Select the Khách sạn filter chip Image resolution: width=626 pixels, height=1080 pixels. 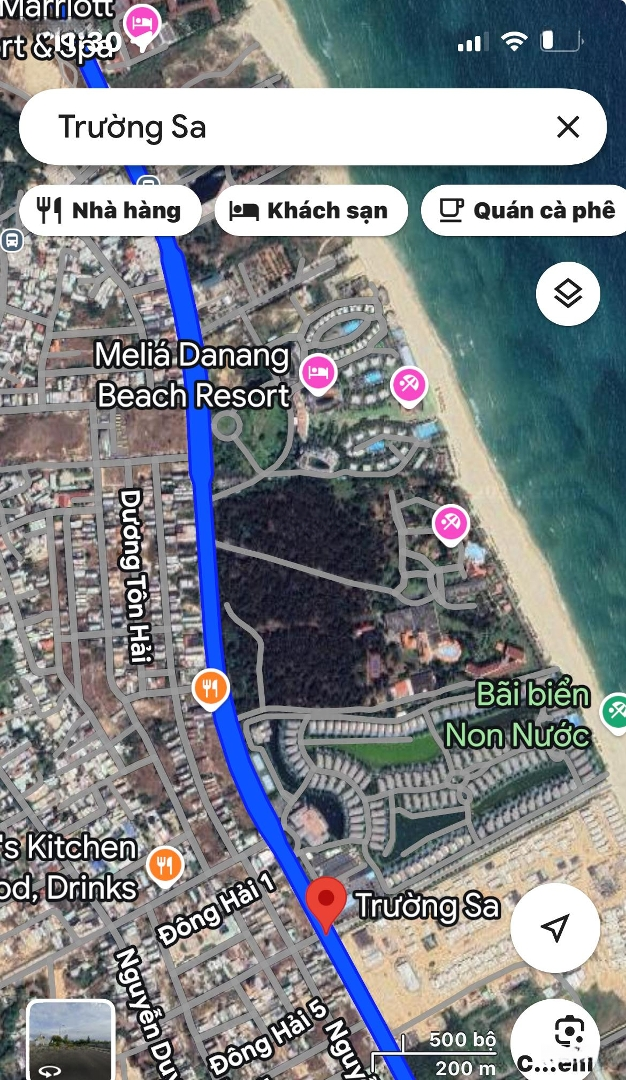tap(311, 210)
